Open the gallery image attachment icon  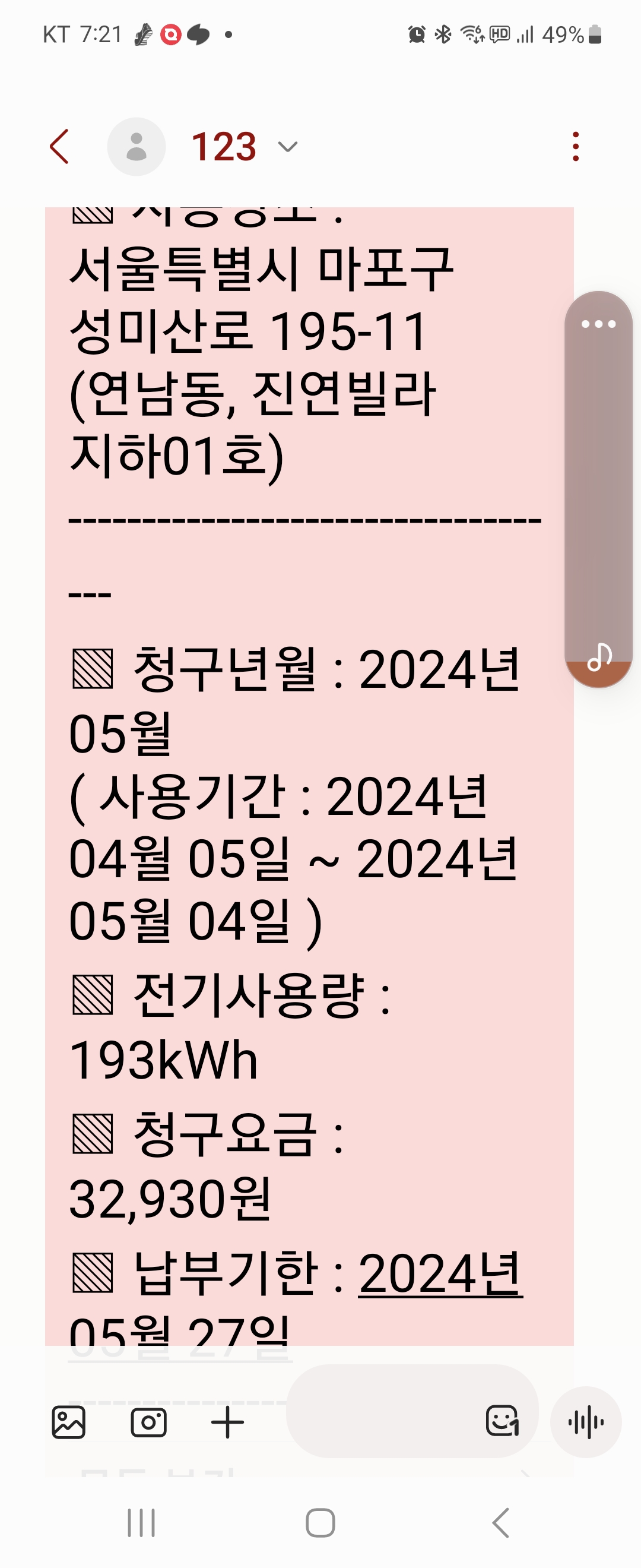(x=68, y=1422)
